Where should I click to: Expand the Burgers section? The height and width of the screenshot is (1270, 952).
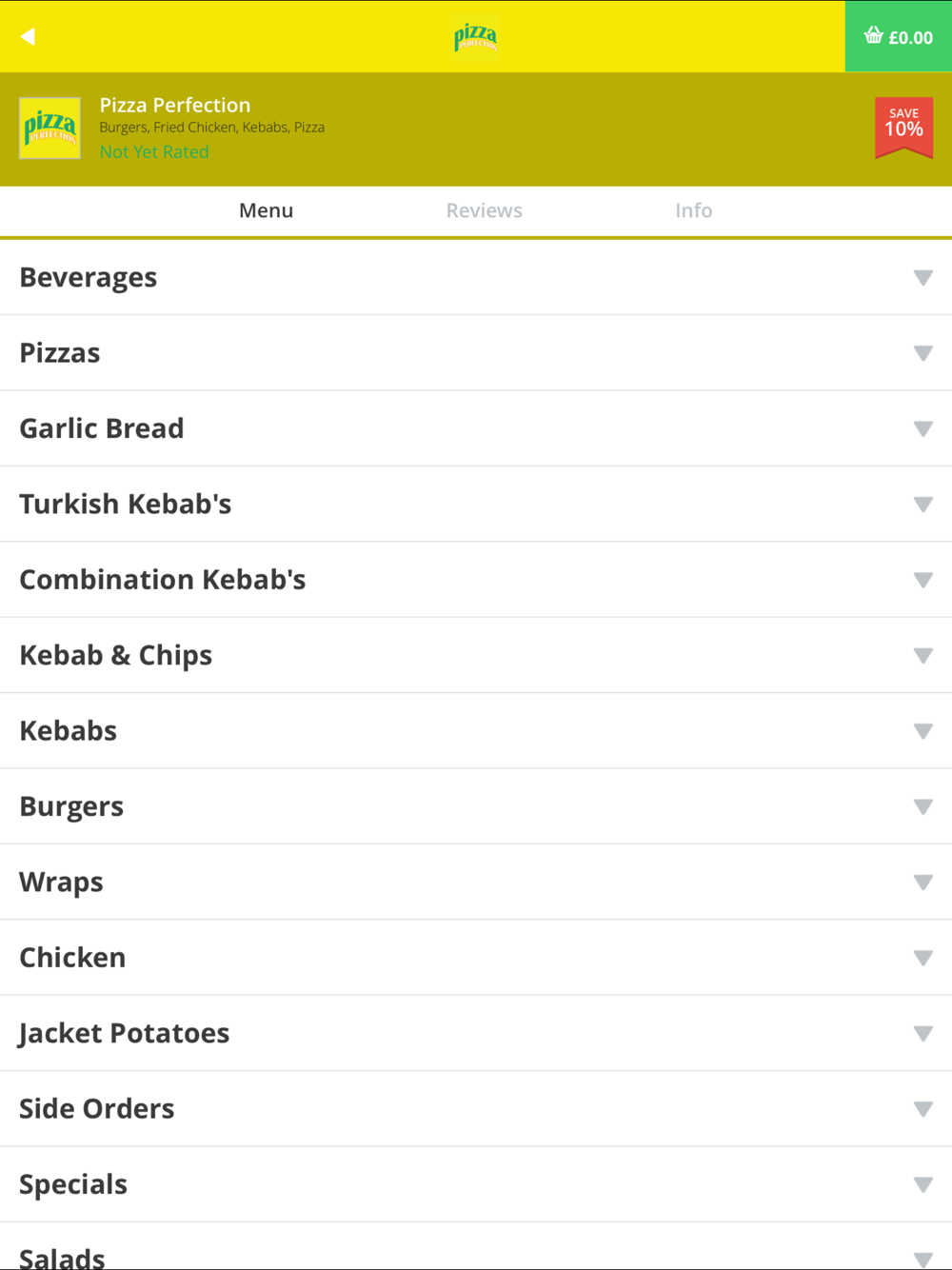[476, 806]
